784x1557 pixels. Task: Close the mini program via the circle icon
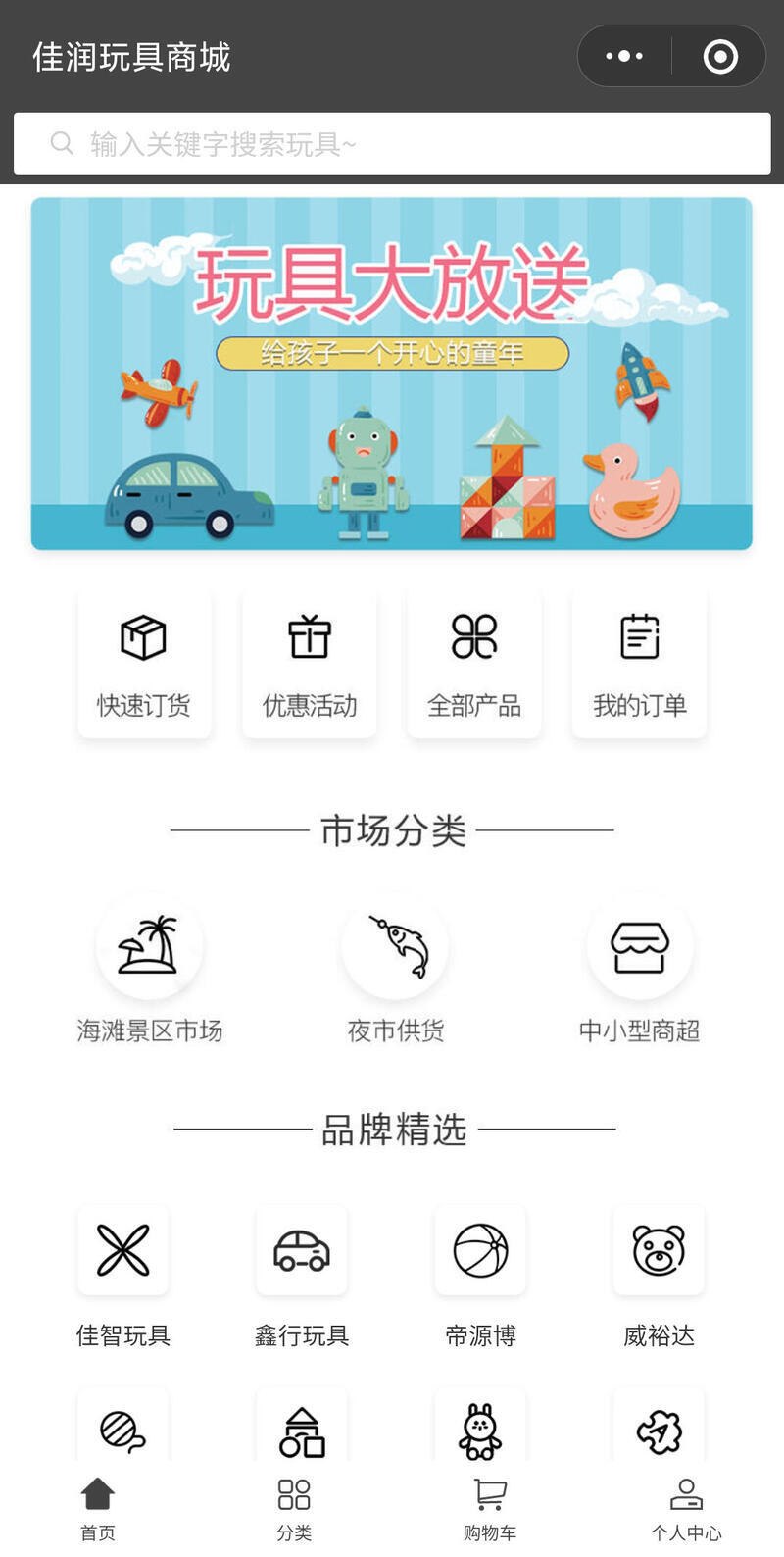tap(720, 56)
